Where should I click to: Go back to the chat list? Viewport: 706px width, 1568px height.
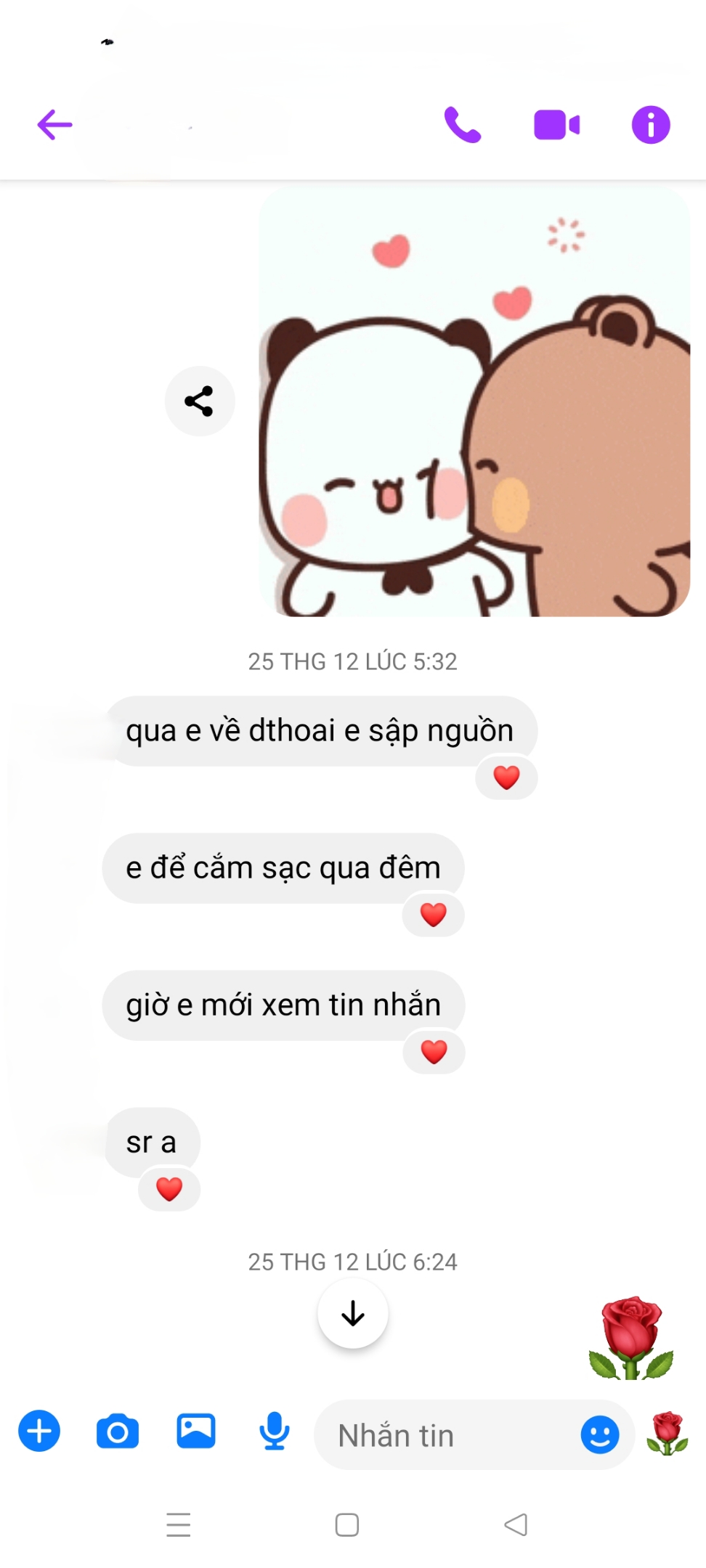[55, 125]
